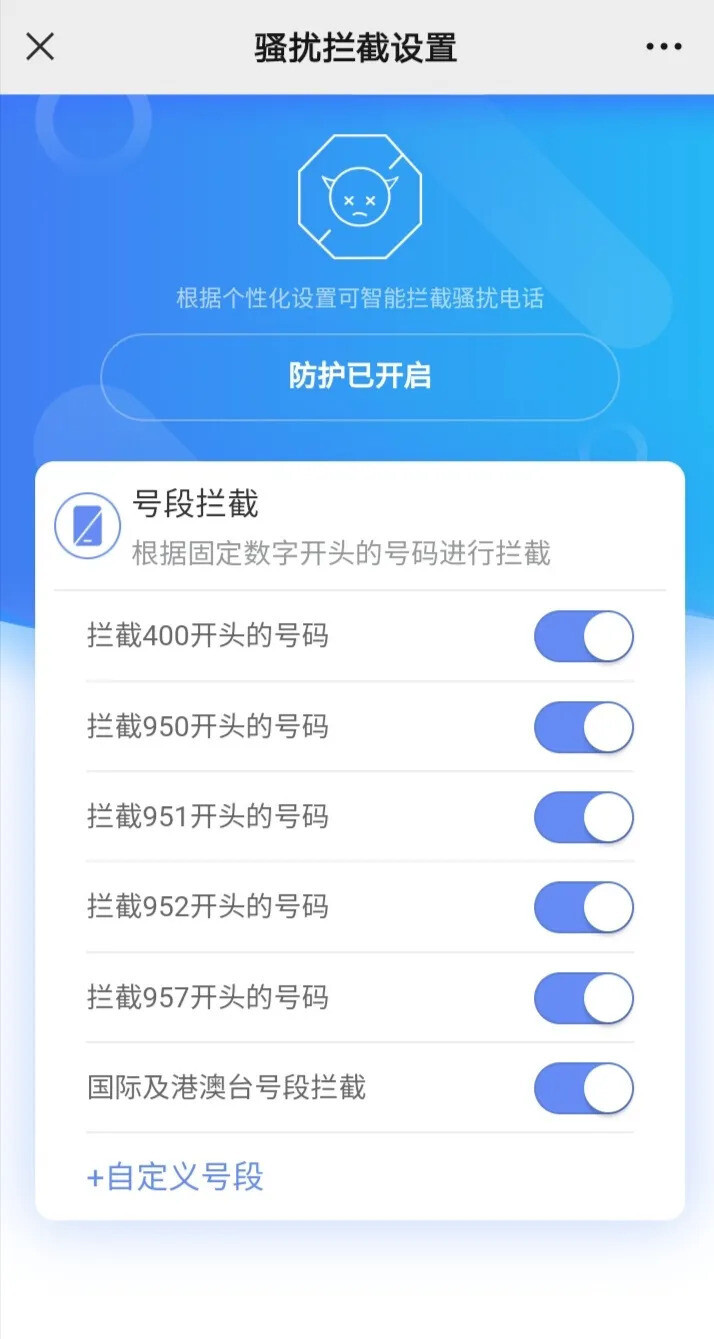The image size is (714, 1339).
Task: Disable blocking of 400 prefix numbers
Action: pyautogui.click(x=583, y=637)
